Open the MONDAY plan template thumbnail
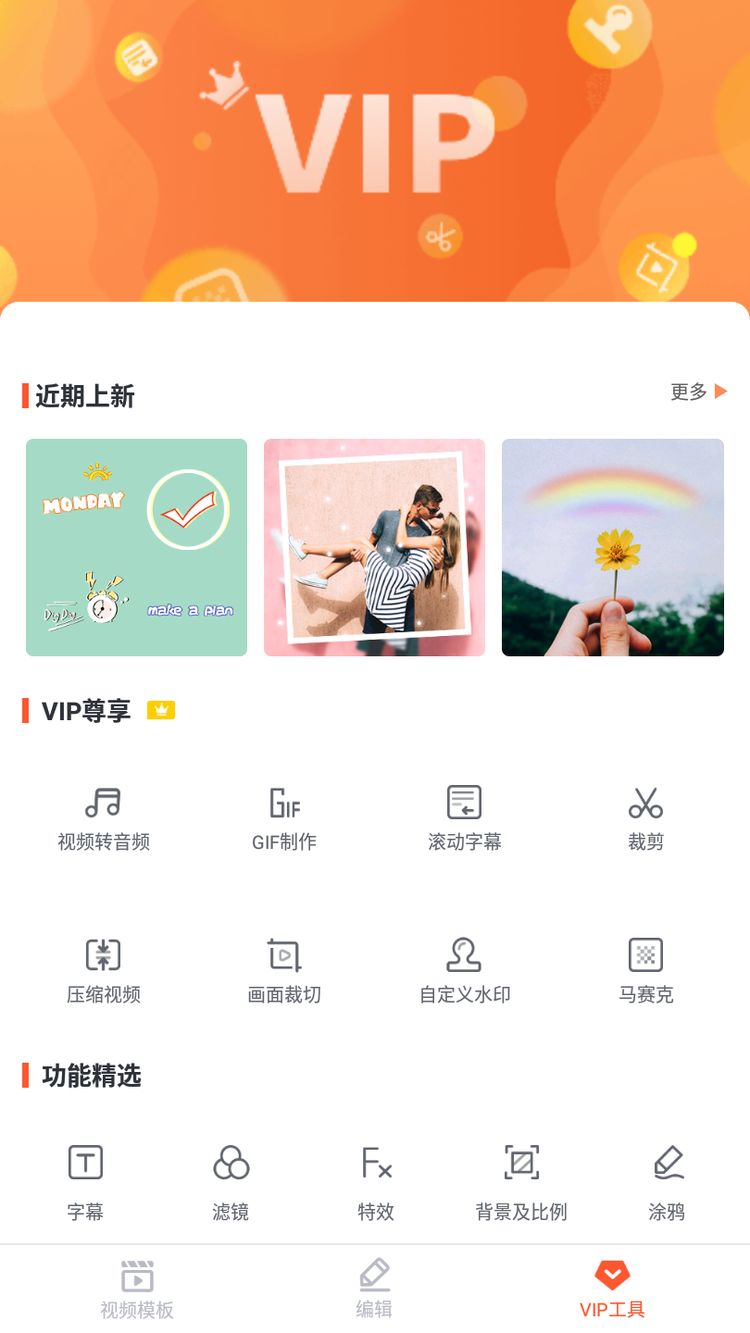 (136, 547)
